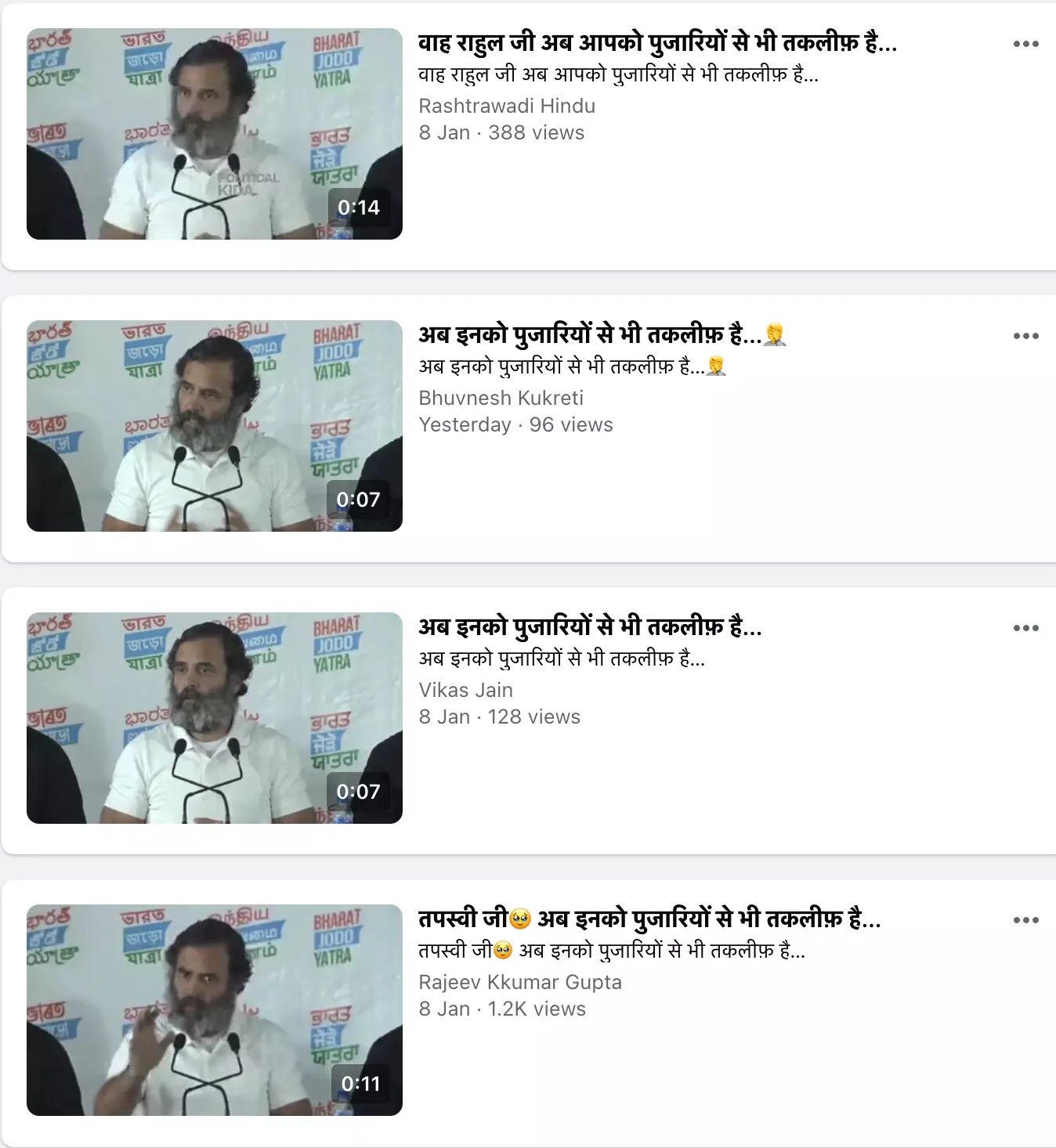Open video title starting with तपस्वी जी
This screenshot has height=1148, width=1056.
(x=649, y=919)
